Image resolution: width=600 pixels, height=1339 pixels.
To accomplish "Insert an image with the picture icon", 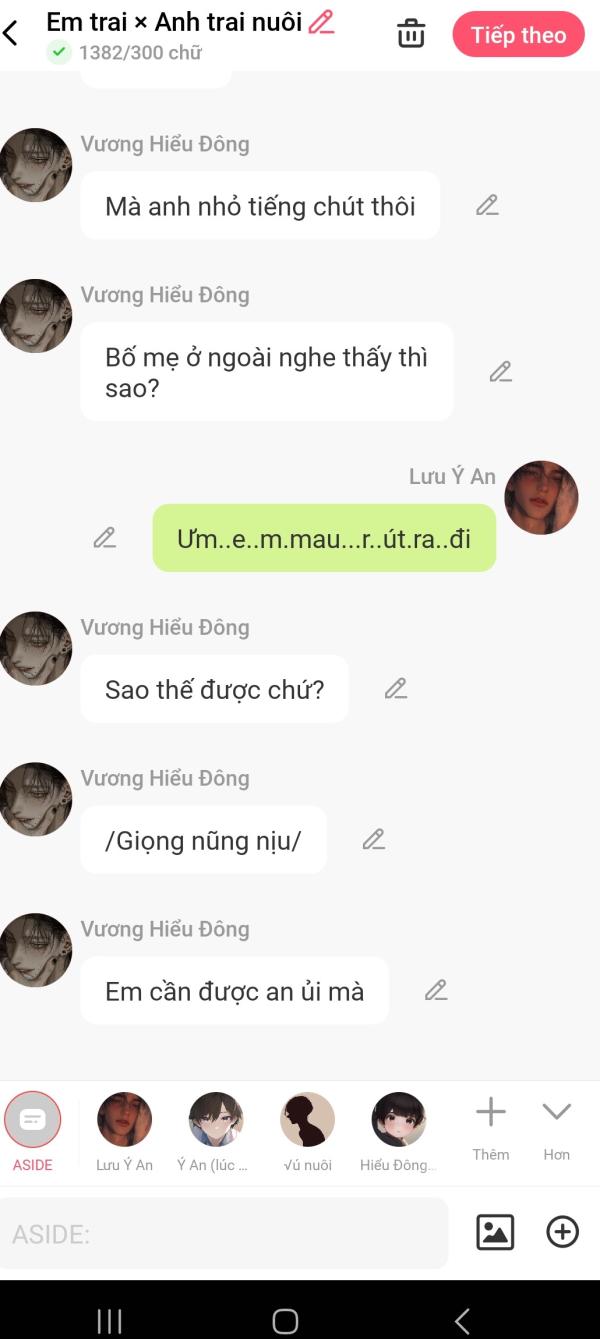I will click(495, 1232).
